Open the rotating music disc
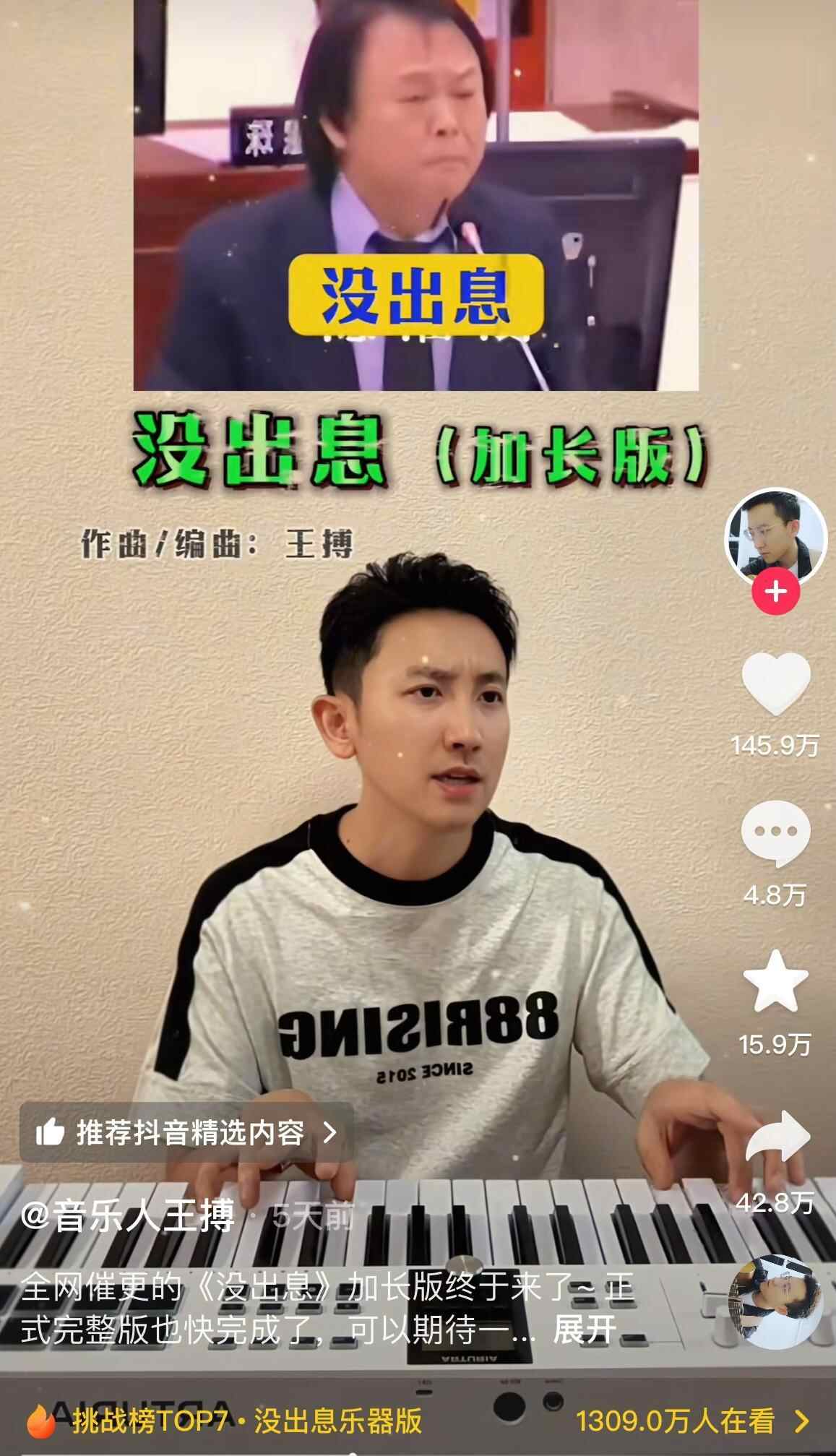The width and height of the screenshot is (836, 1456). point(775,1303)
